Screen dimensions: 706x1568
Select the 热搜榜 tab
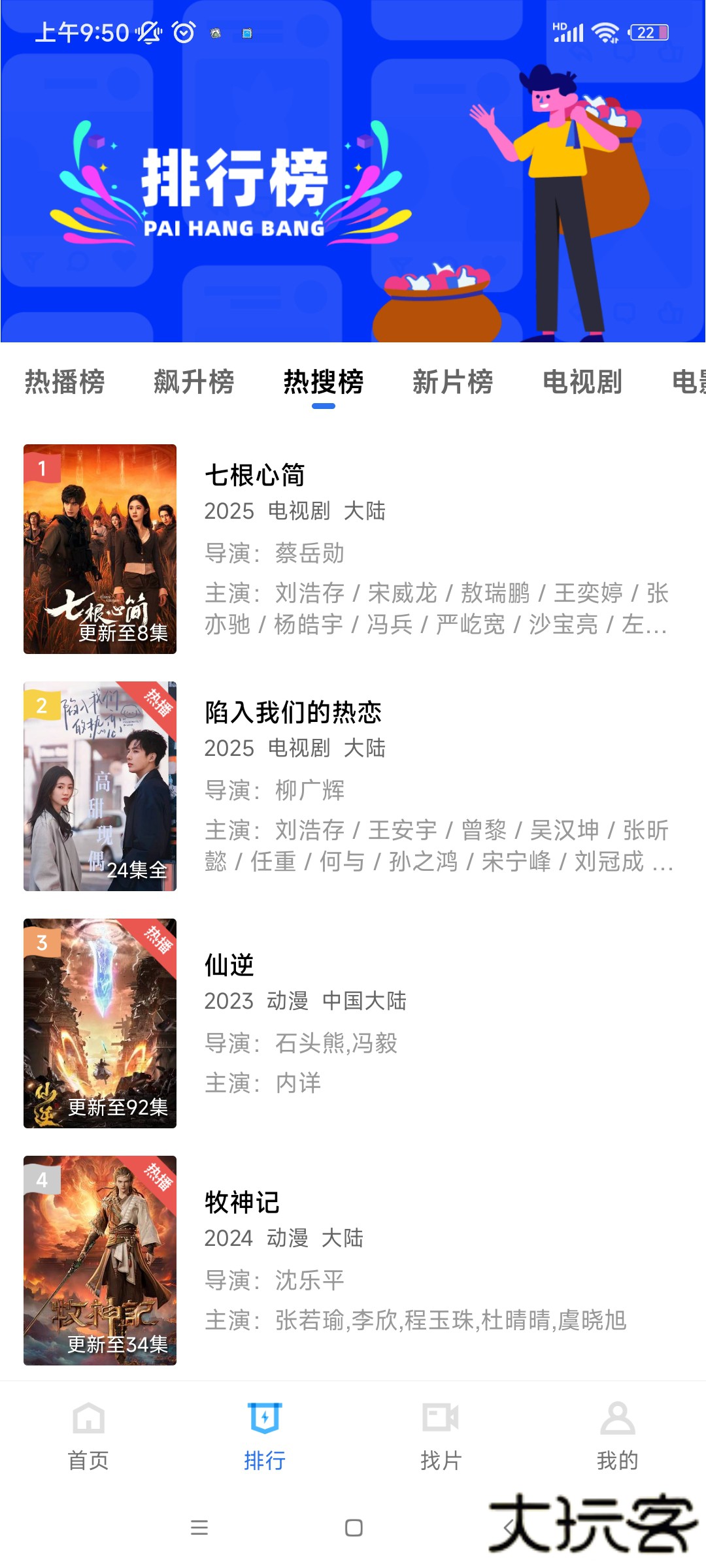click(324, 382)
